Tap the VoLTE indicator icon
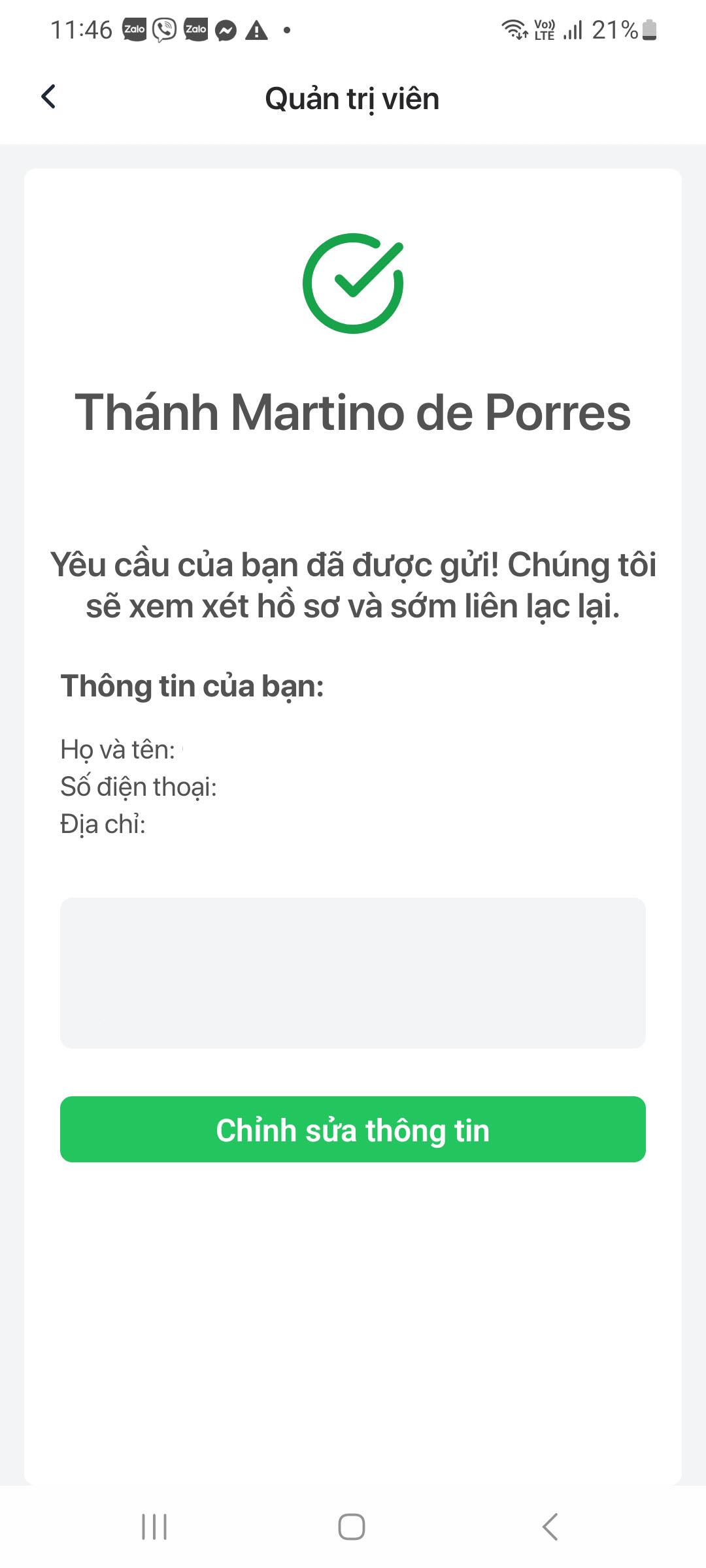 545,29
